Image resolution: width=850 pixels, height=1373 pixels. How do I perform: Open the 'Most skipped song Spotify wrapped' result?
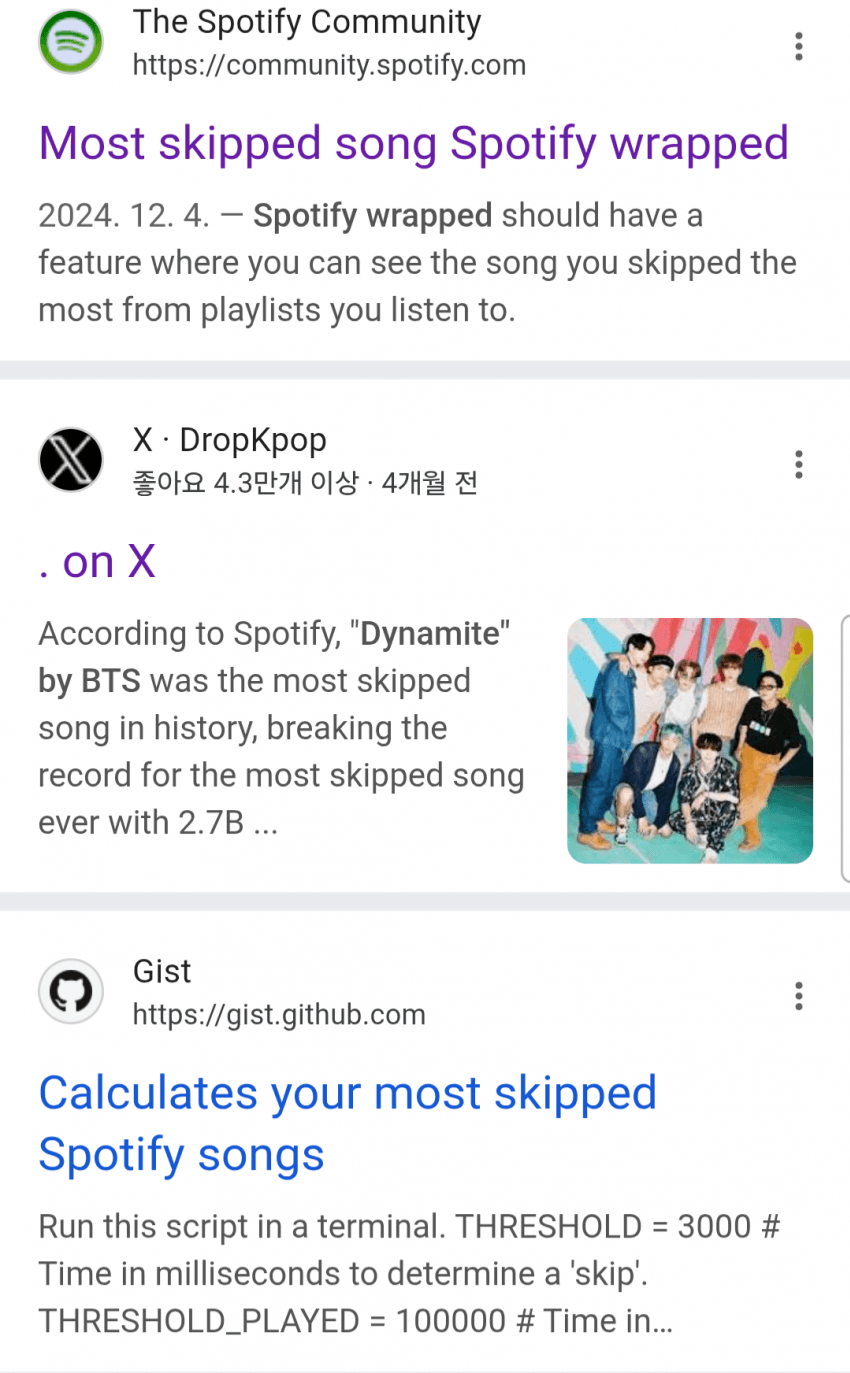(413, 144)
